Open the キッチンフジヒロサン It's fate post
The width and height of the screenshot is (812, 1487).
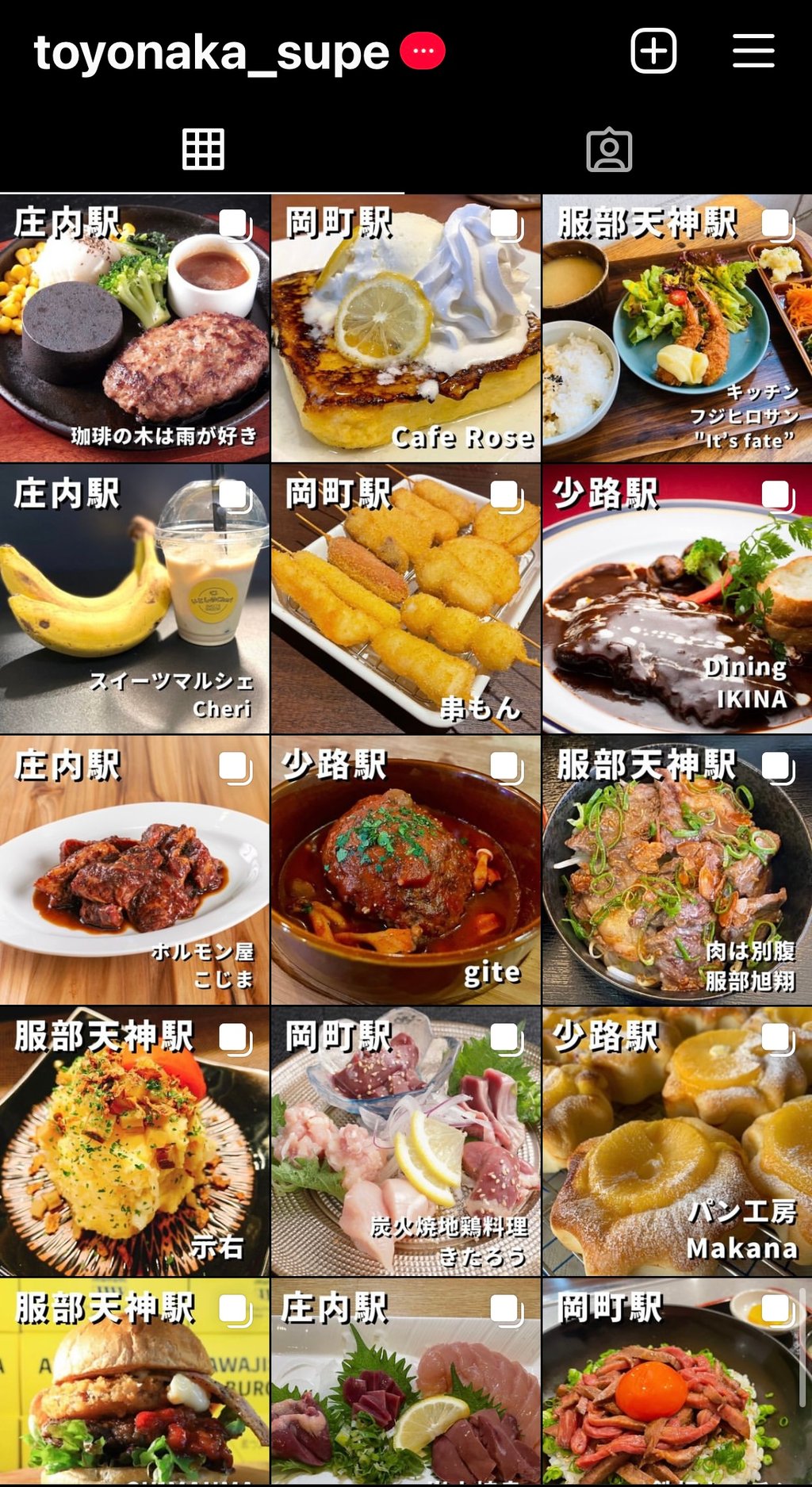coord(677,328)
